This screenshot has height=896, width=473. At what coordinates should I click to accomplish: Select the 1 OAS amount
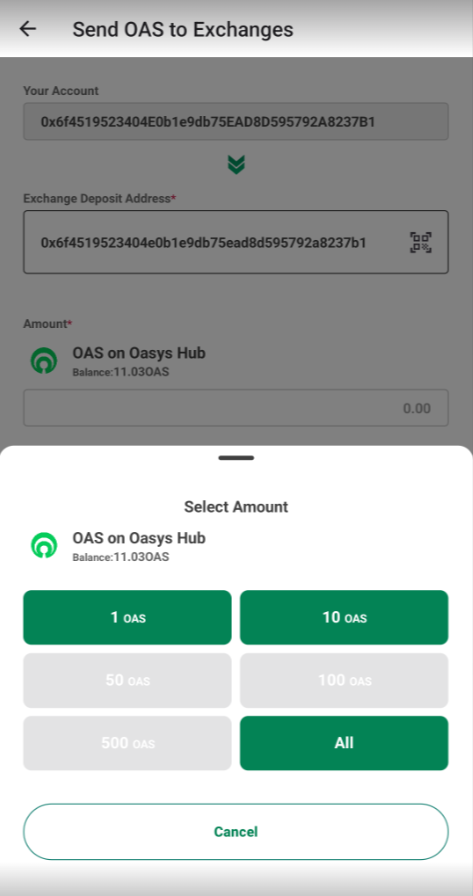[127, 617]
